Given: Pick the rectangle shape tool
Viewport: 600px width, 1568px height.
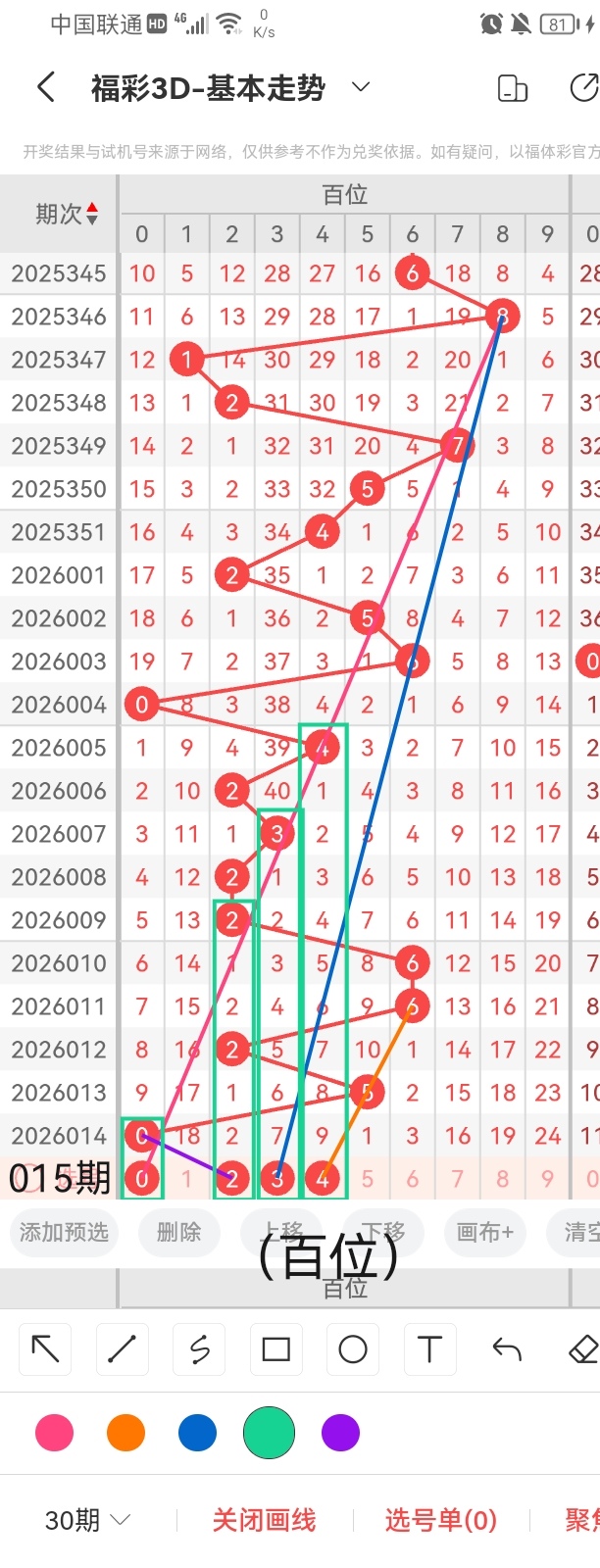Looking at the screenshot, I should click(275, 1349).
